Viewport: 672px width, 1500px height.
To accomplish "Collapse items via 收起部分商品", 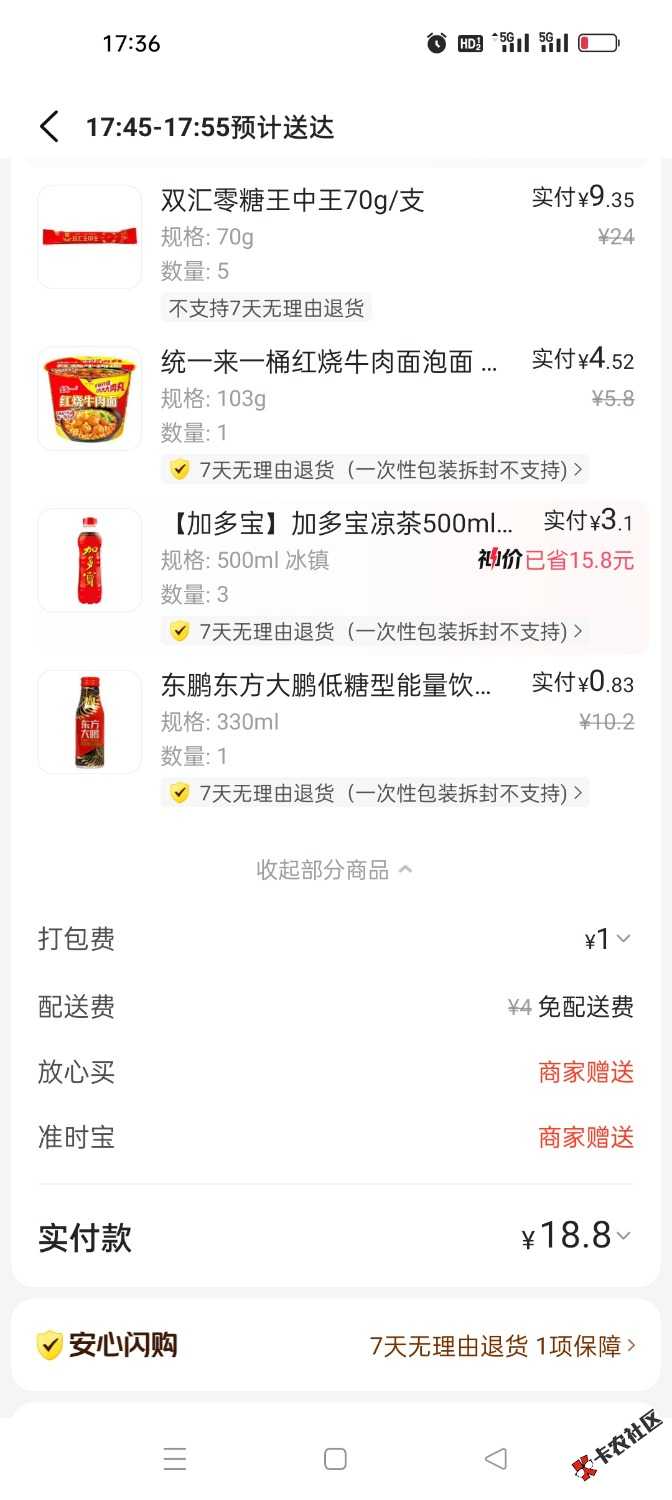I will pos(335,870).
